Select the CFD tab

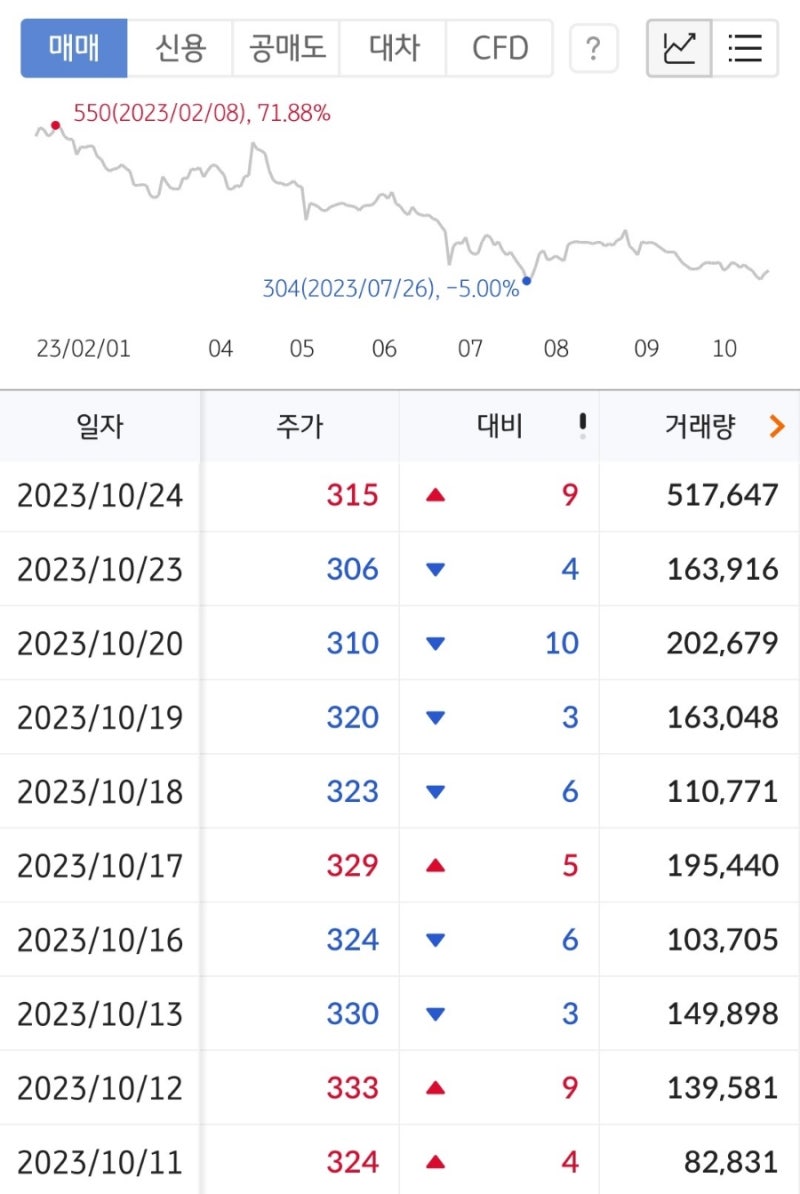point(500,47)
